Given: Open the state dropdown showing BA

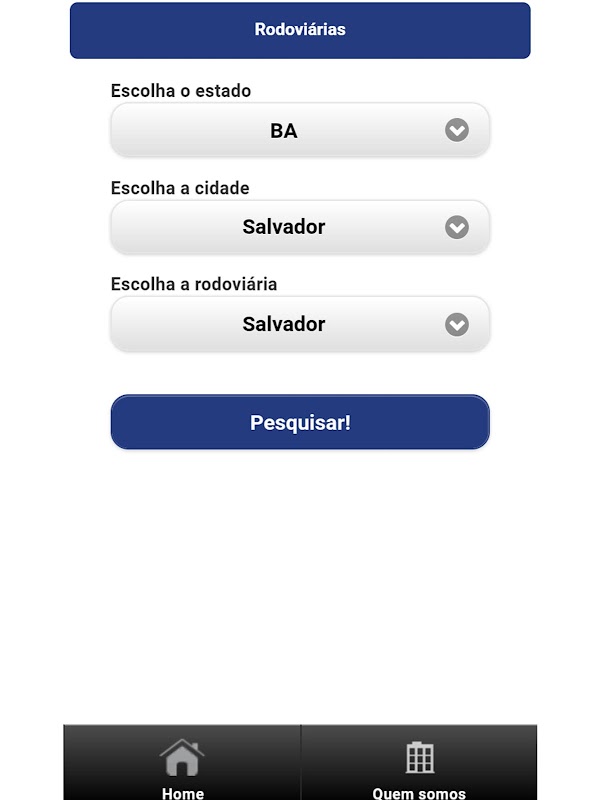Looking at the screenshot, I should (300, 130).
